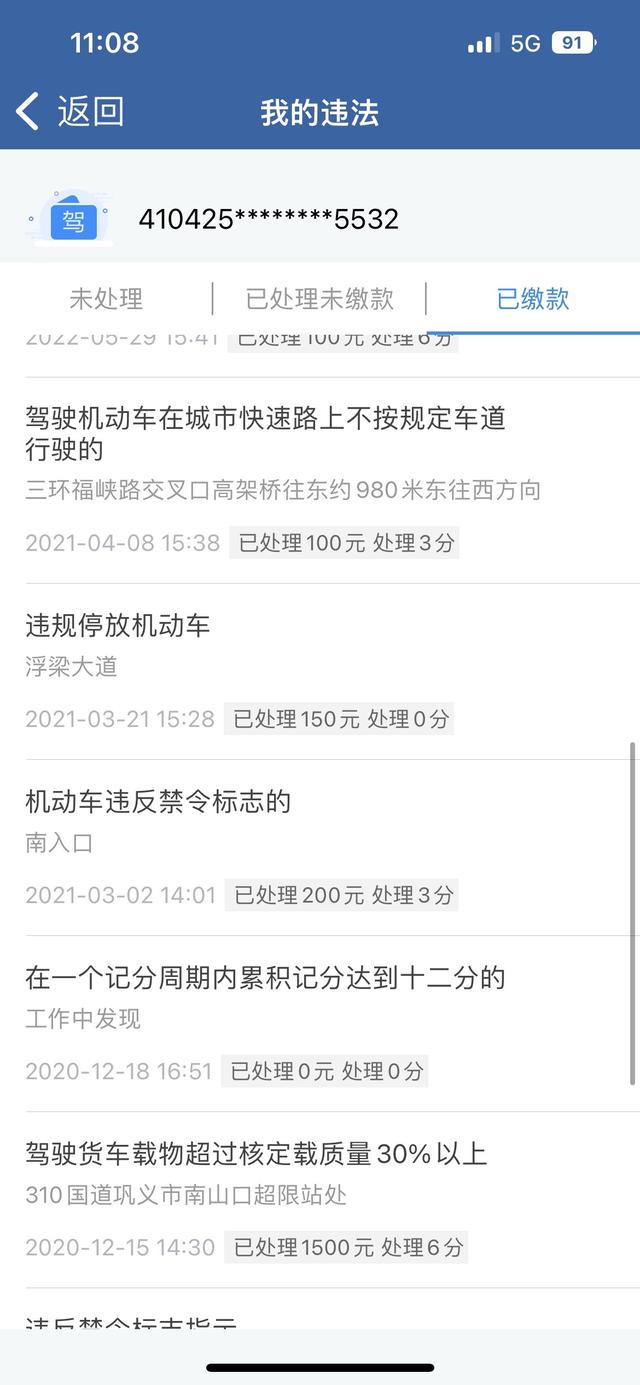Open the 累积记分达到十二分 record

pyautogui.click(x=320, y=1024)
